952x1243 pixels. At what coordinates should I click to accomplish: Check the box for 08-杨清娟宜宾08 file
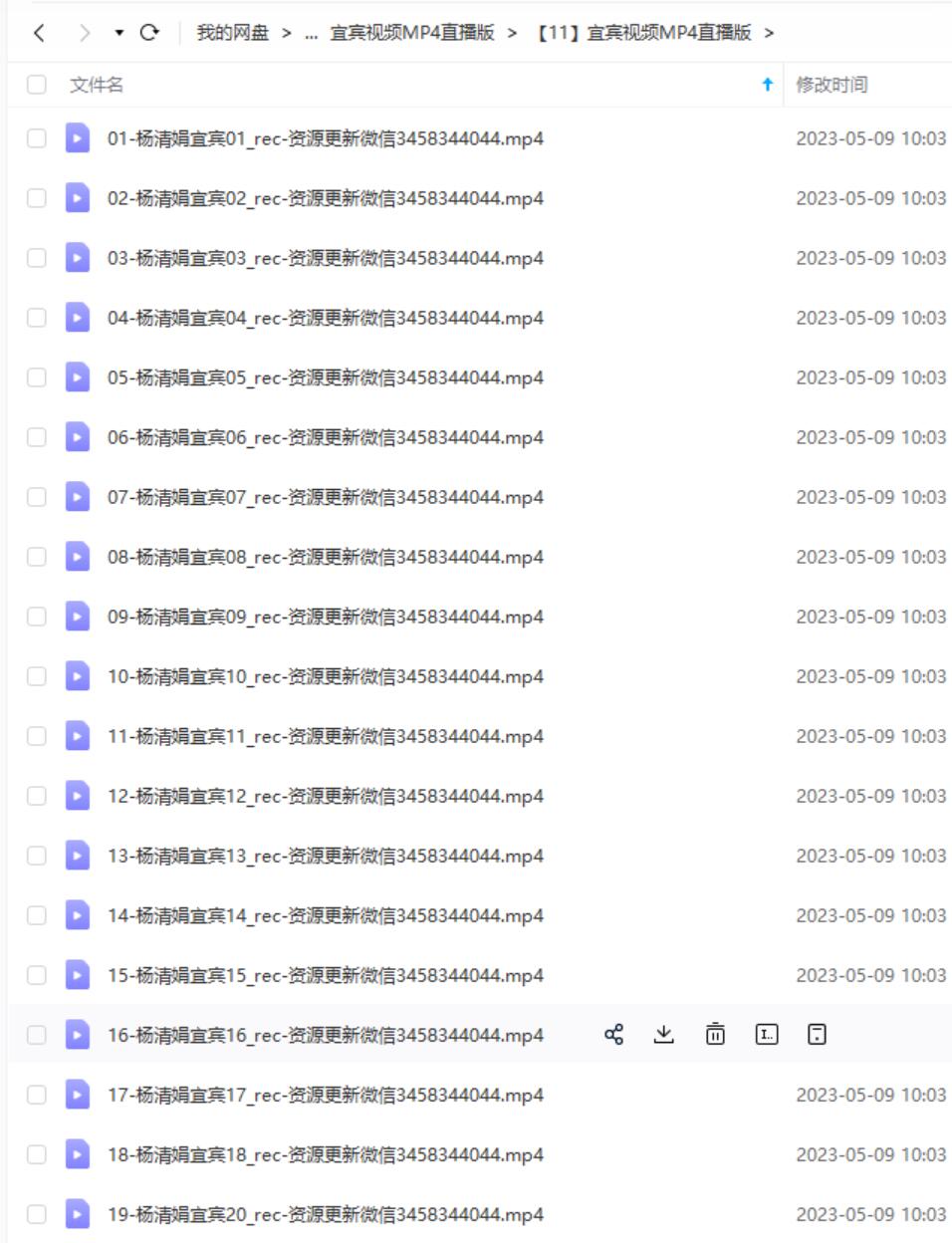coord(37,557)
